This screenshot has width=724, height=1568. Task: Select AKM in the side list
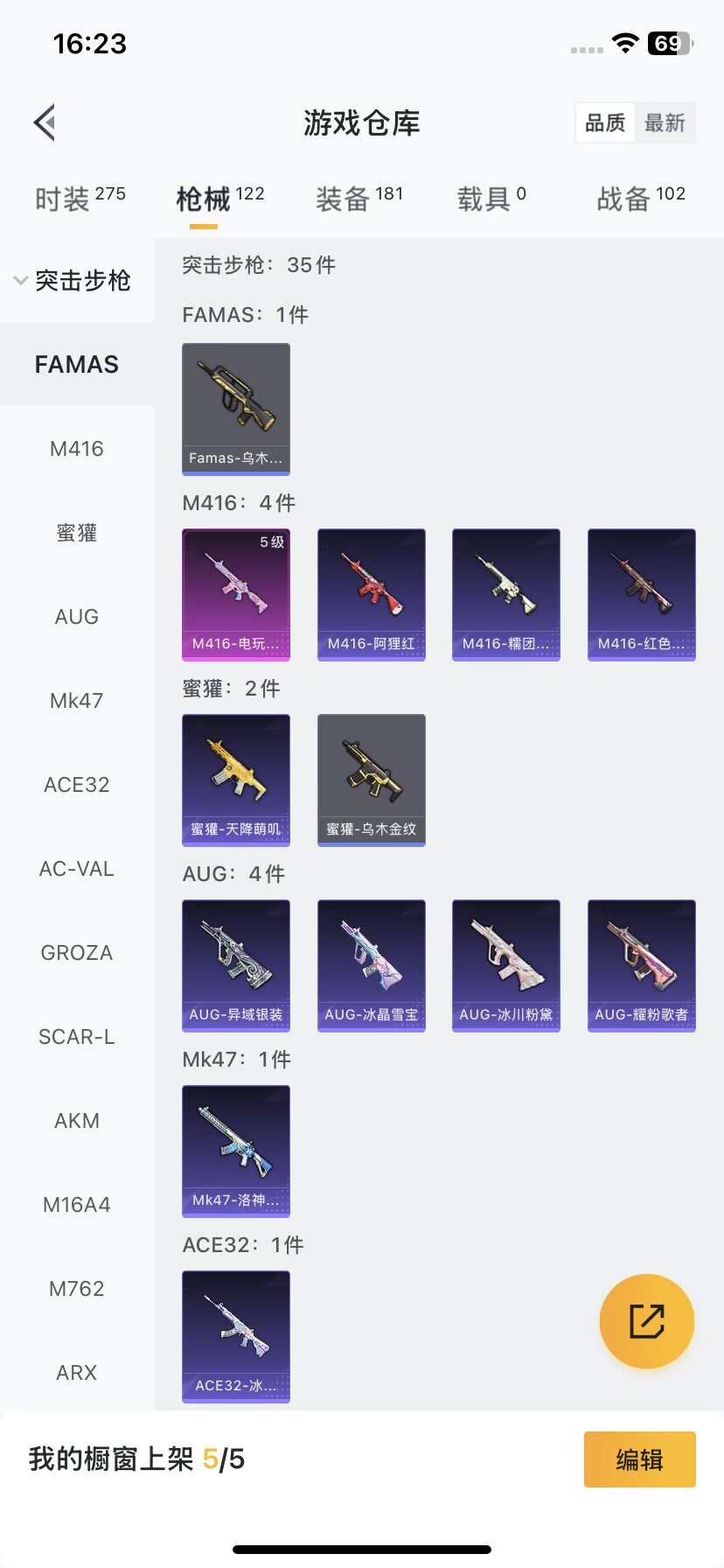coord(76,1121)
